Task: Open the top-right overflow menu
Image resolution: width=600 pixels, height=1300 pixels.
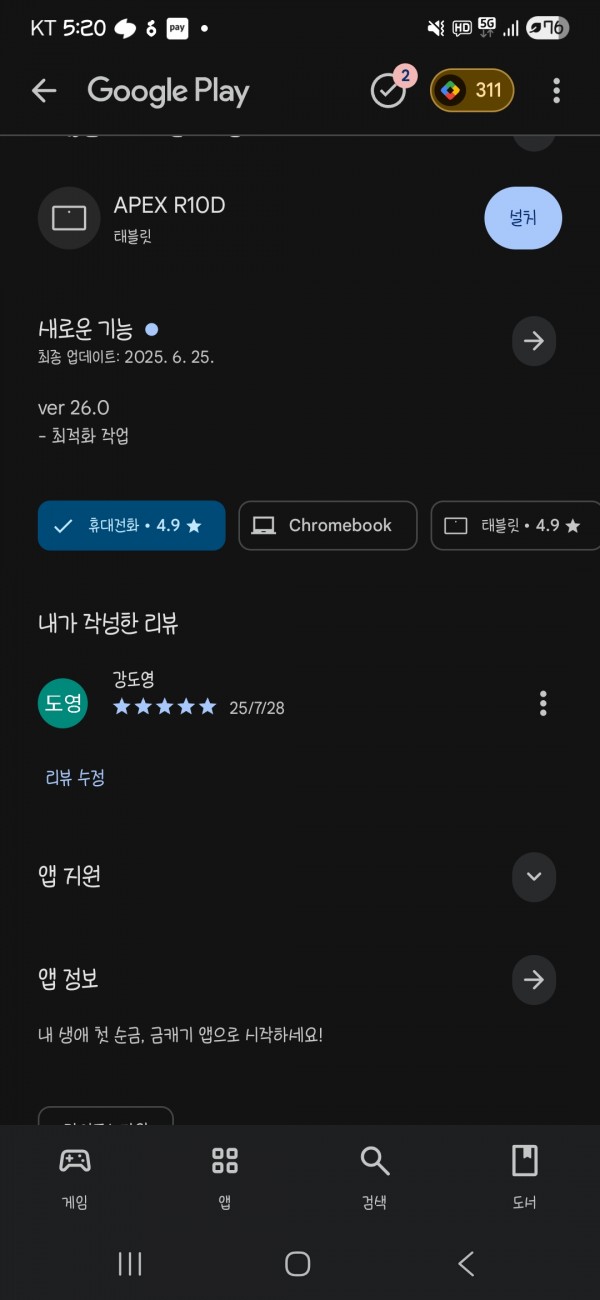Action: 556,91
